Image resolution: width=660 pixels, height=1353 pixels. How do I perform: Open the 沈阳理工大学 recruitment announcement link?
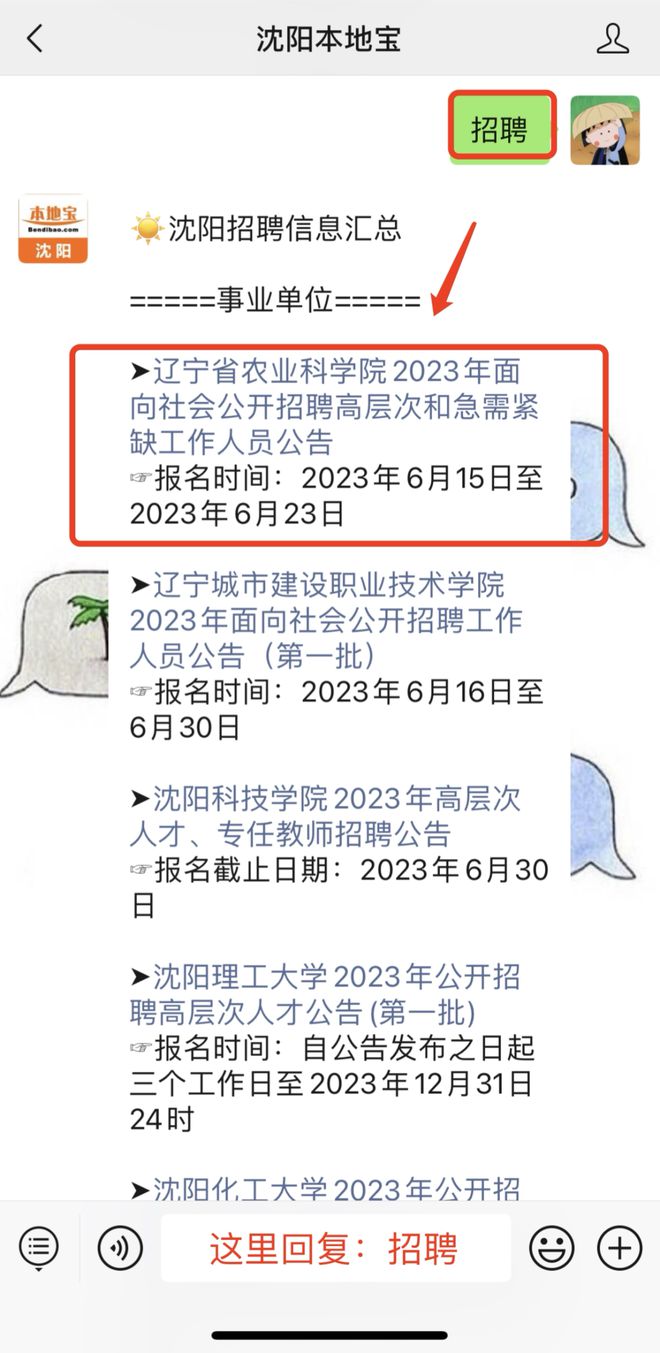coord(325,993)
